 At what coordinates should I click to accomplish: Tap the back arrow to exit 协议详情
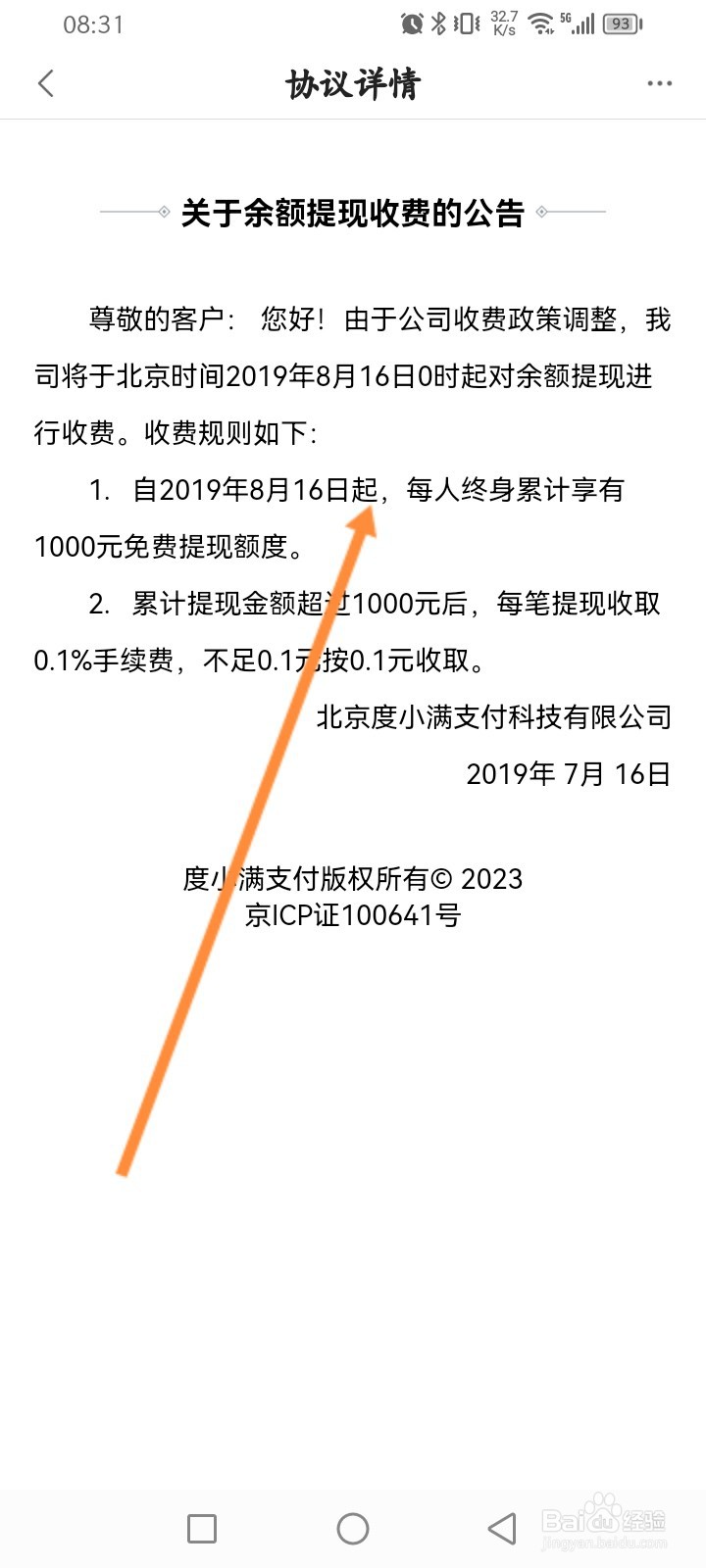tap(46, 83)
